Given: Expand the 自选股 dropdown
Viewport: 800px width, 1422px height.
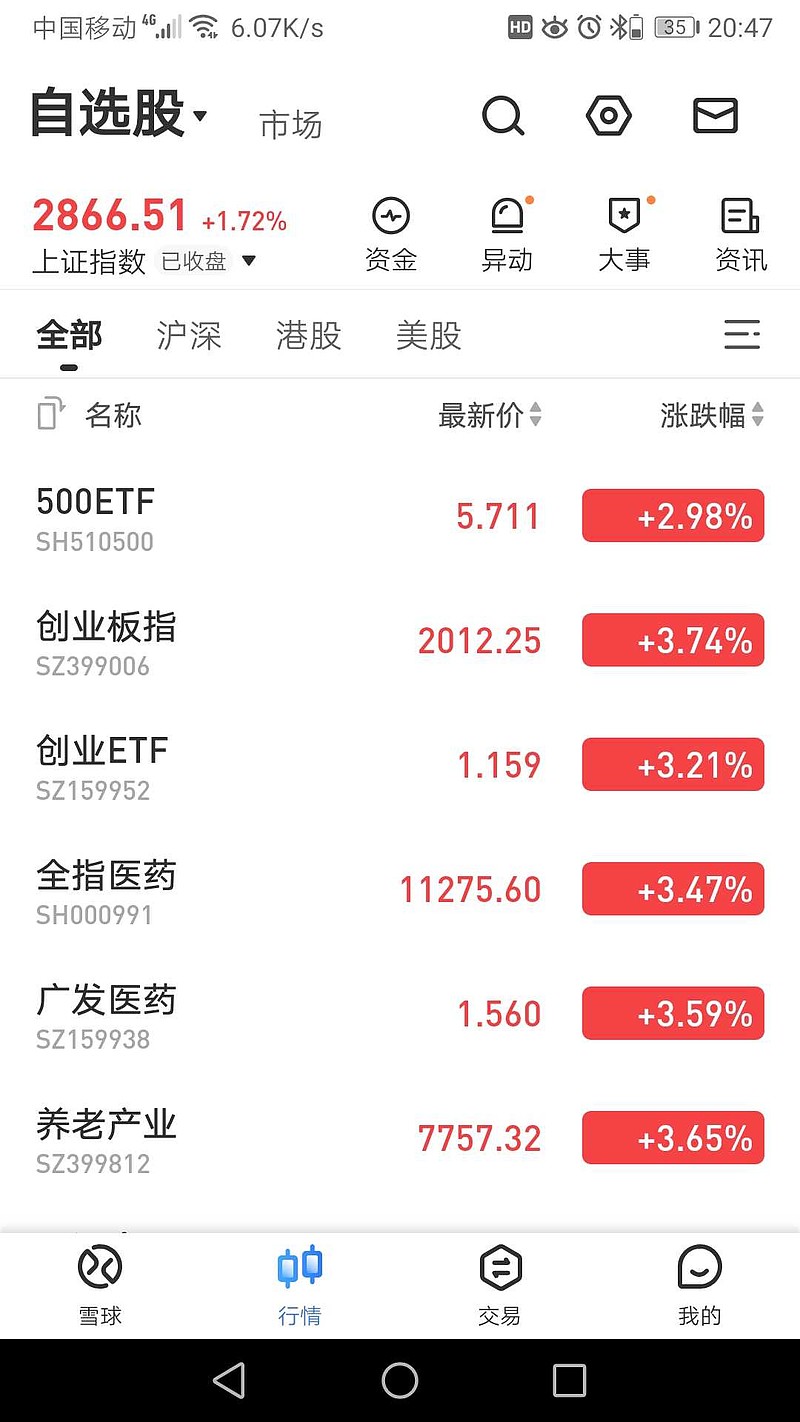Looking at the screenshot, I should click(118, 115).
